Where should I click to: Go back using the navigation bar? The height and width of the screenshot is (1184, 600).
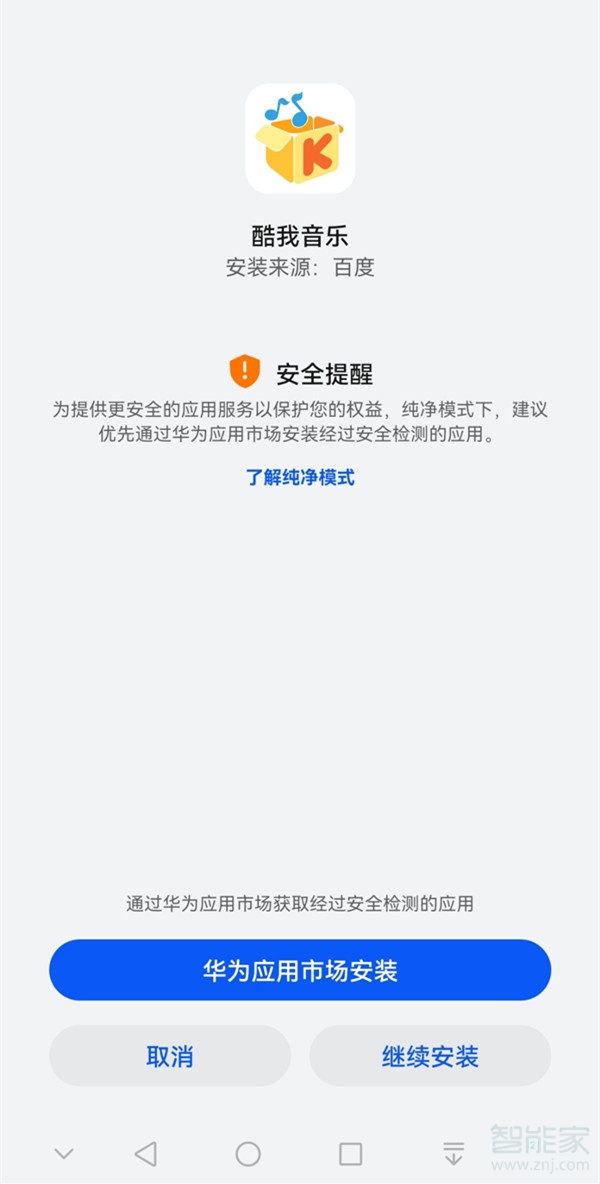(x=146, y=1154)
